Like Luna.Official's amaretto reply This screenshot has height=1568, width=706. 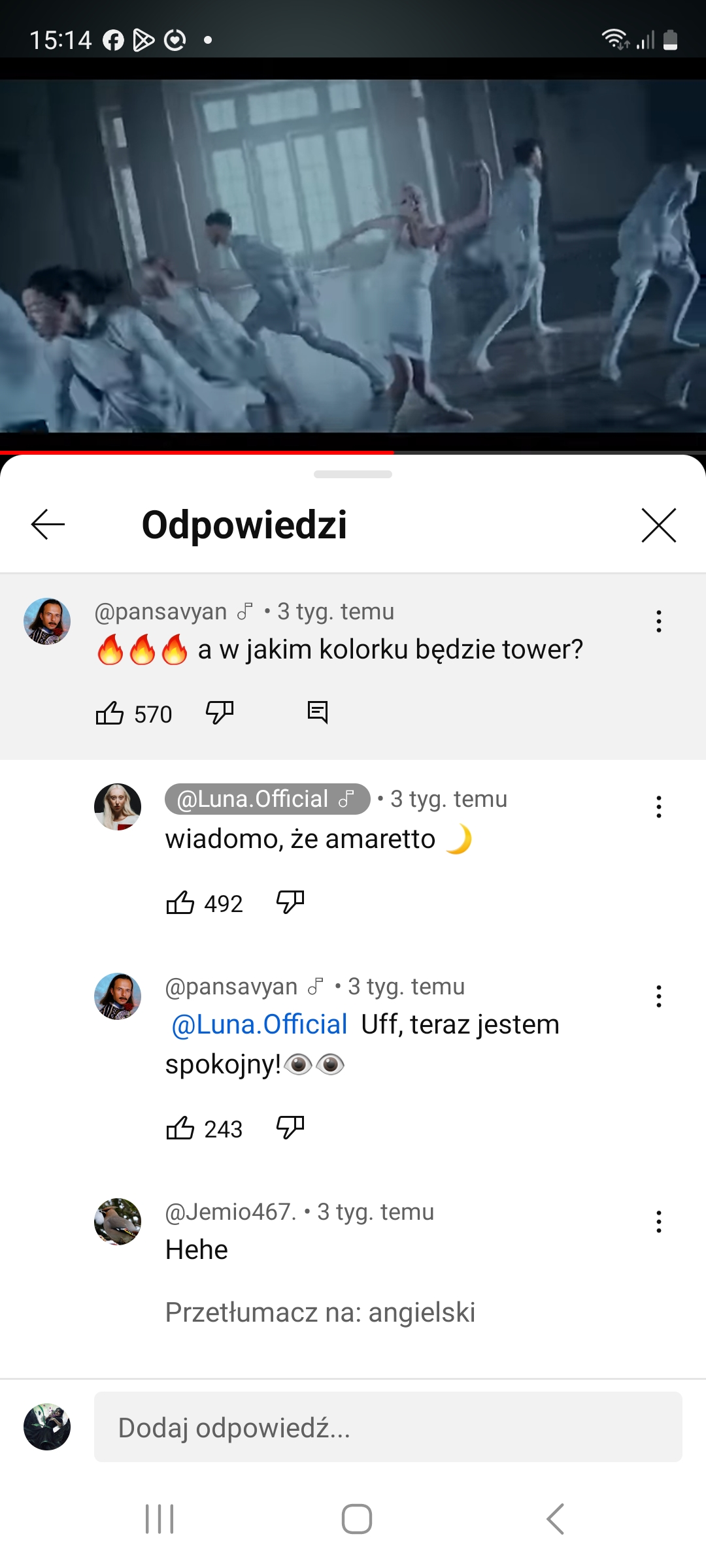coord(180,903)
